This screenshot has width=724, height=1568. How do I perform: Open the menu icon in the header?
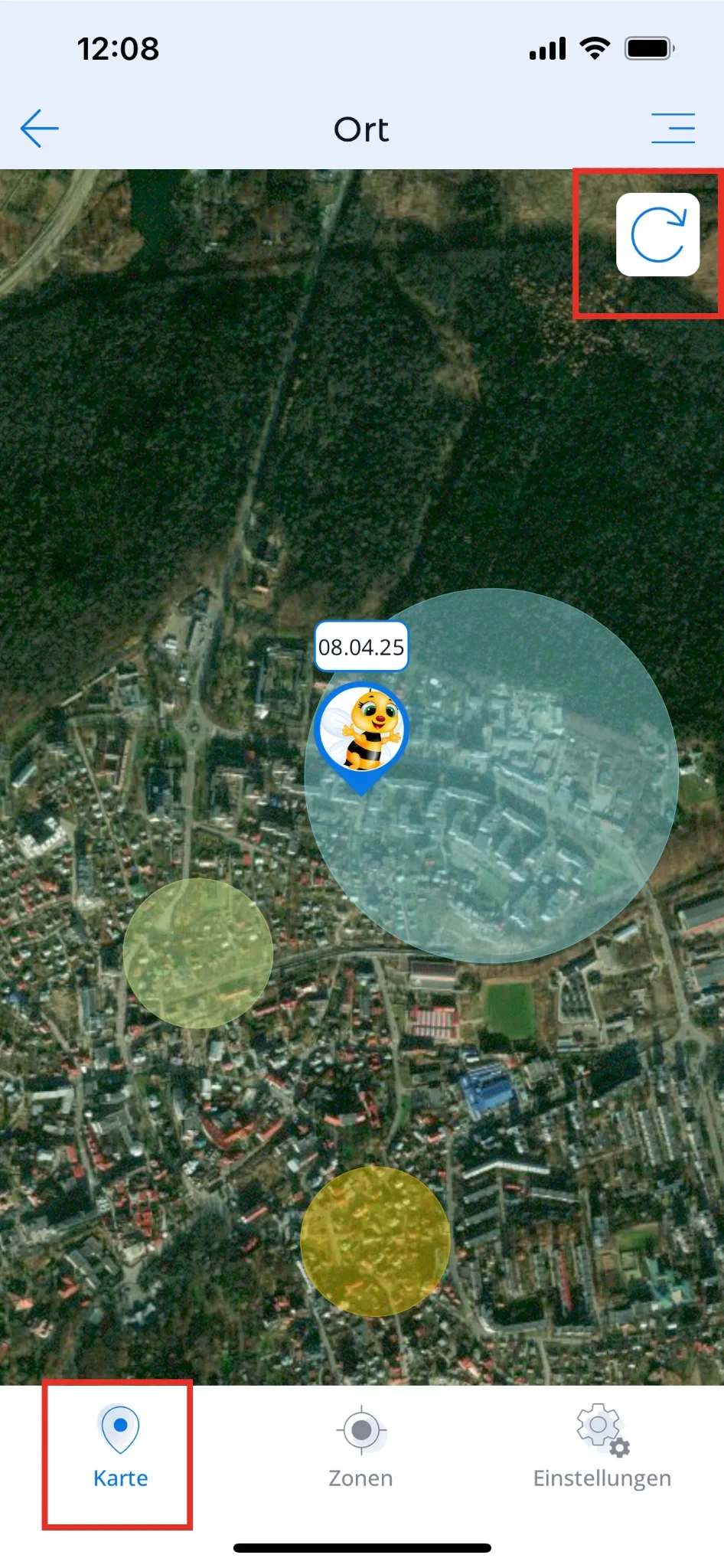tap(673, 128)
